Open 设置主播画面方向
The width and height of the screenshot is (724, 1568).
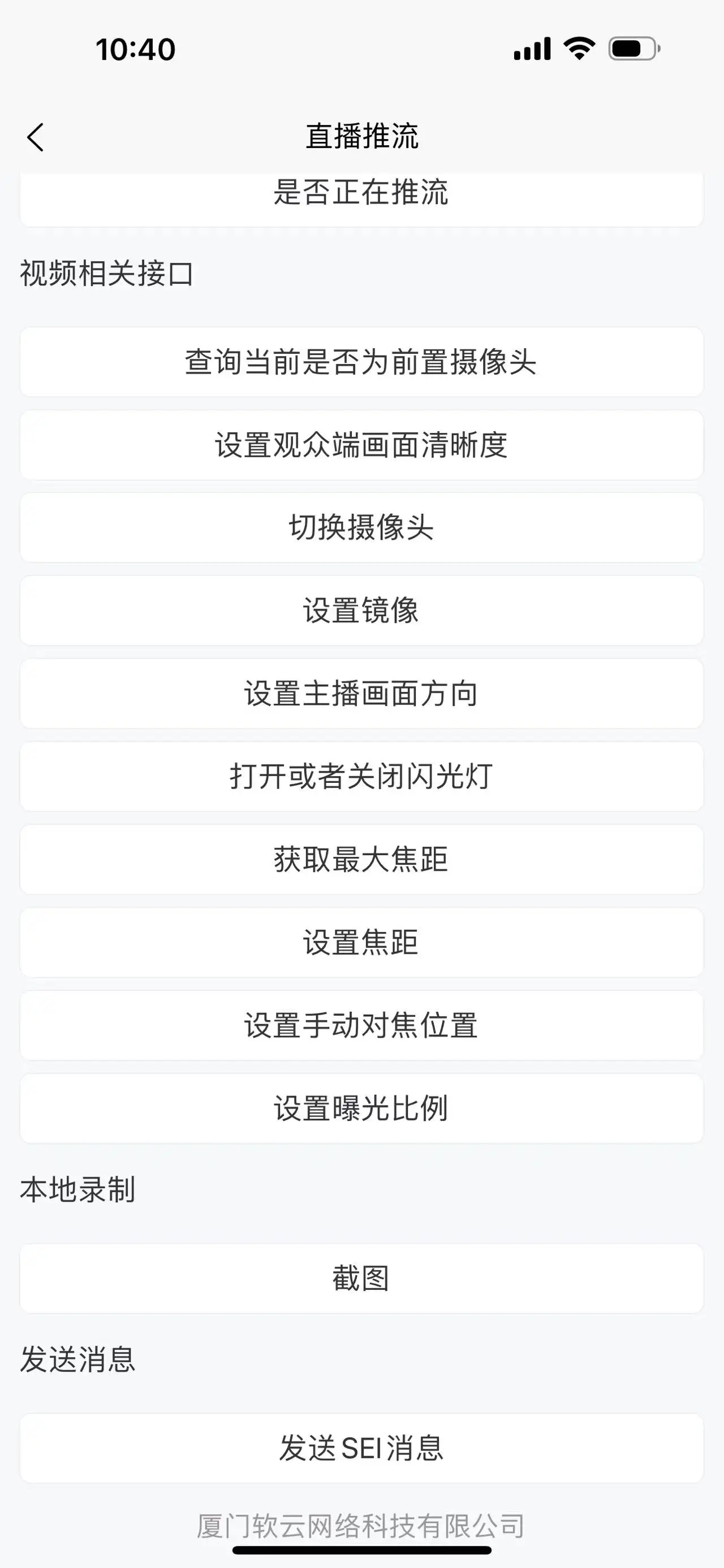361,694
